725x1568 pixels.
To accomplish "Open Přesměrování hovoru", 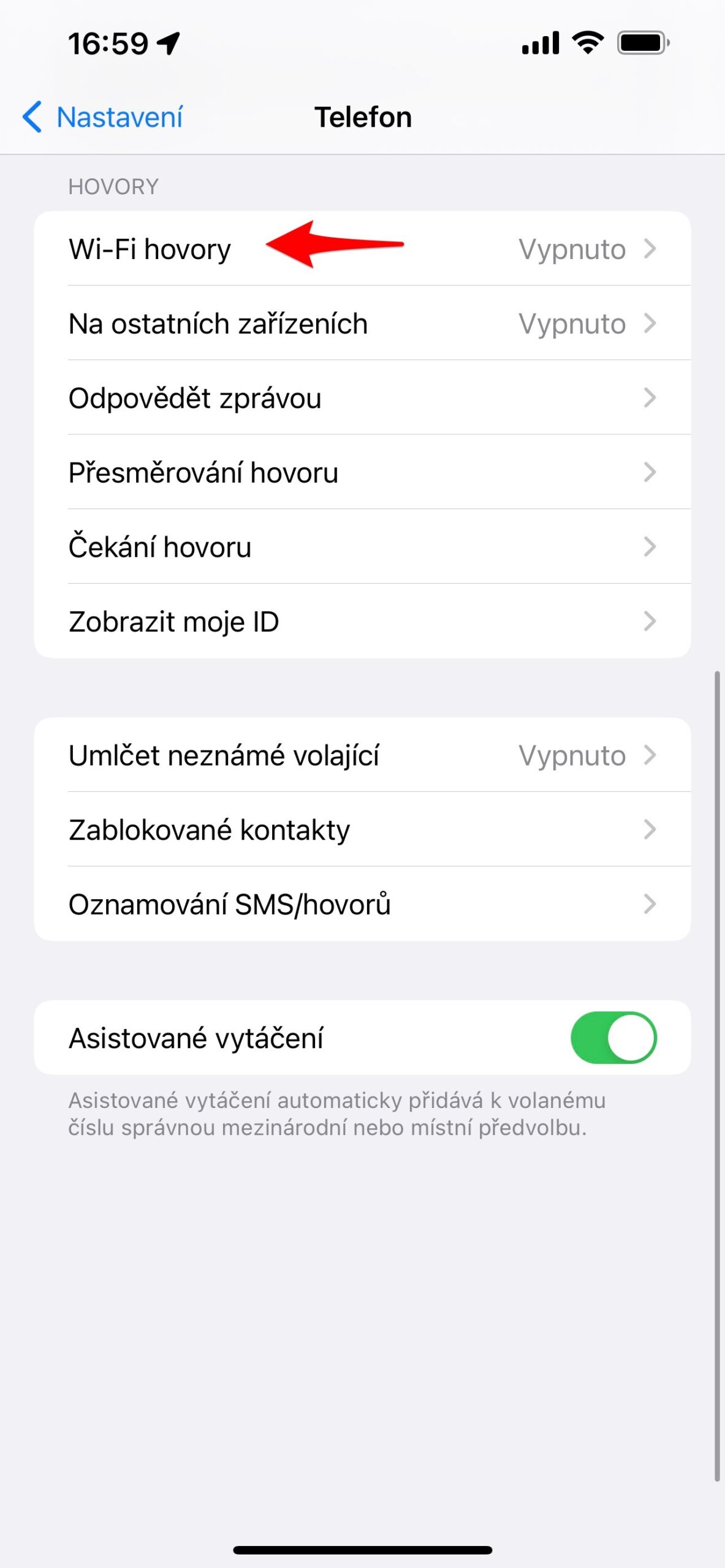I will coord(362,472).
